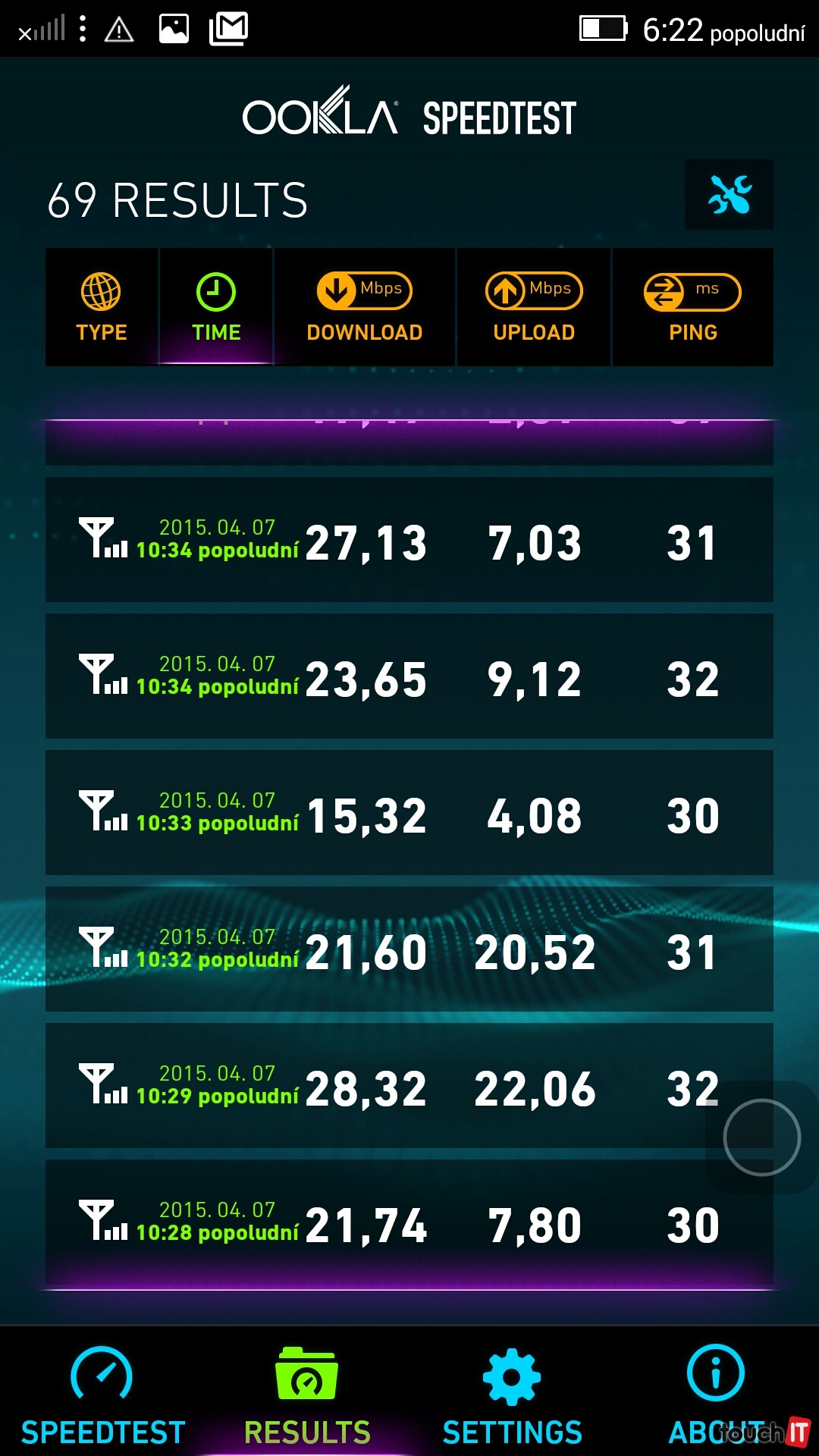Viewport: 819px width, 1456px height.
Task: Open the results tools wrench icon
Action: tap(729, 195)
